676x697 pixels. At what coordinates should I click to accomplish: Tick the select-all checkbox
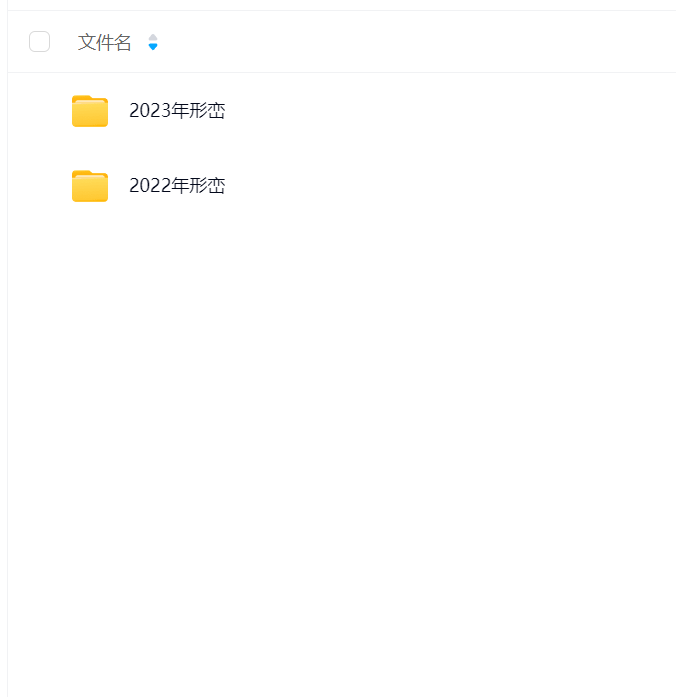tap(39, 41)
